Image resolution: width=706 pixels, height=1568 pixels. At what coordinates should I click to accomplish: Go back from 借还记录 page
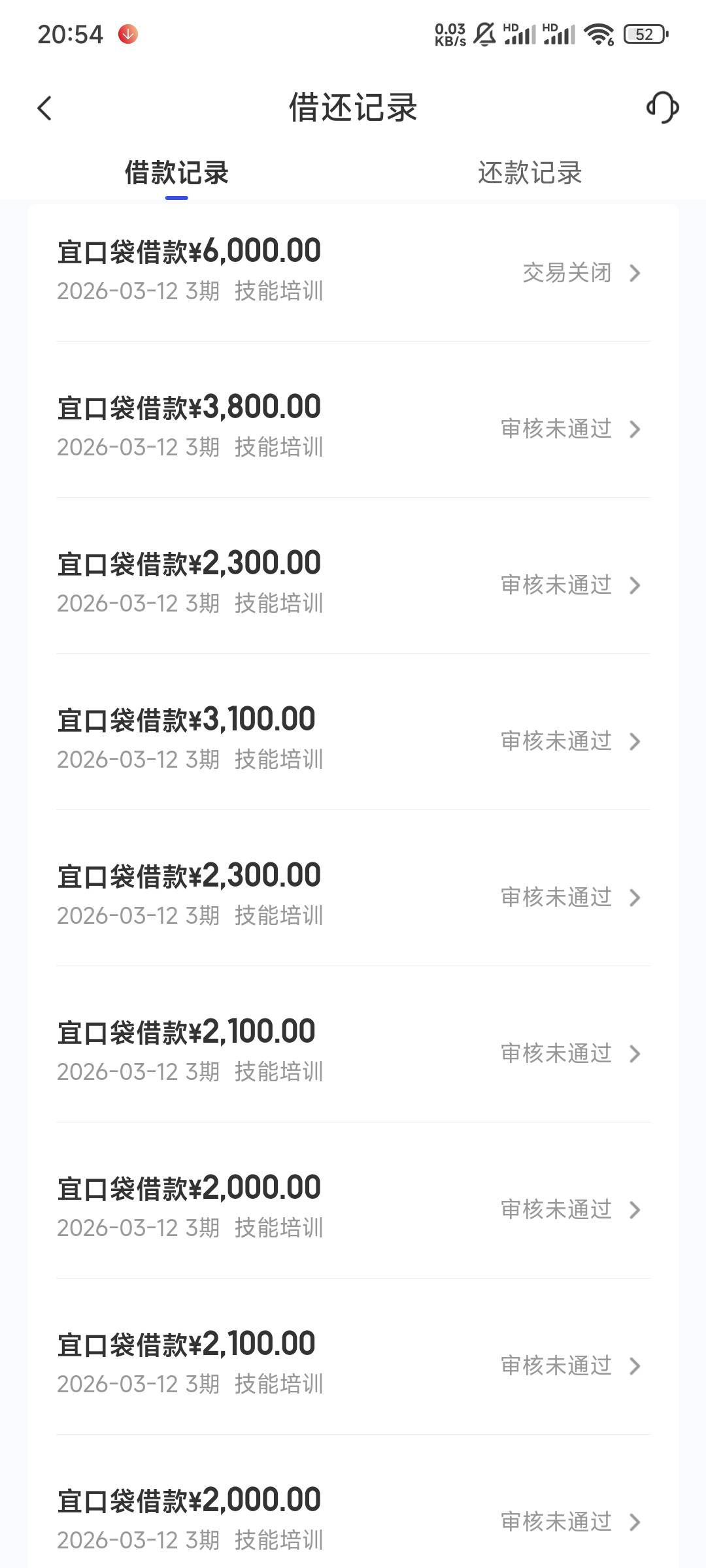[x=44, y=108]
